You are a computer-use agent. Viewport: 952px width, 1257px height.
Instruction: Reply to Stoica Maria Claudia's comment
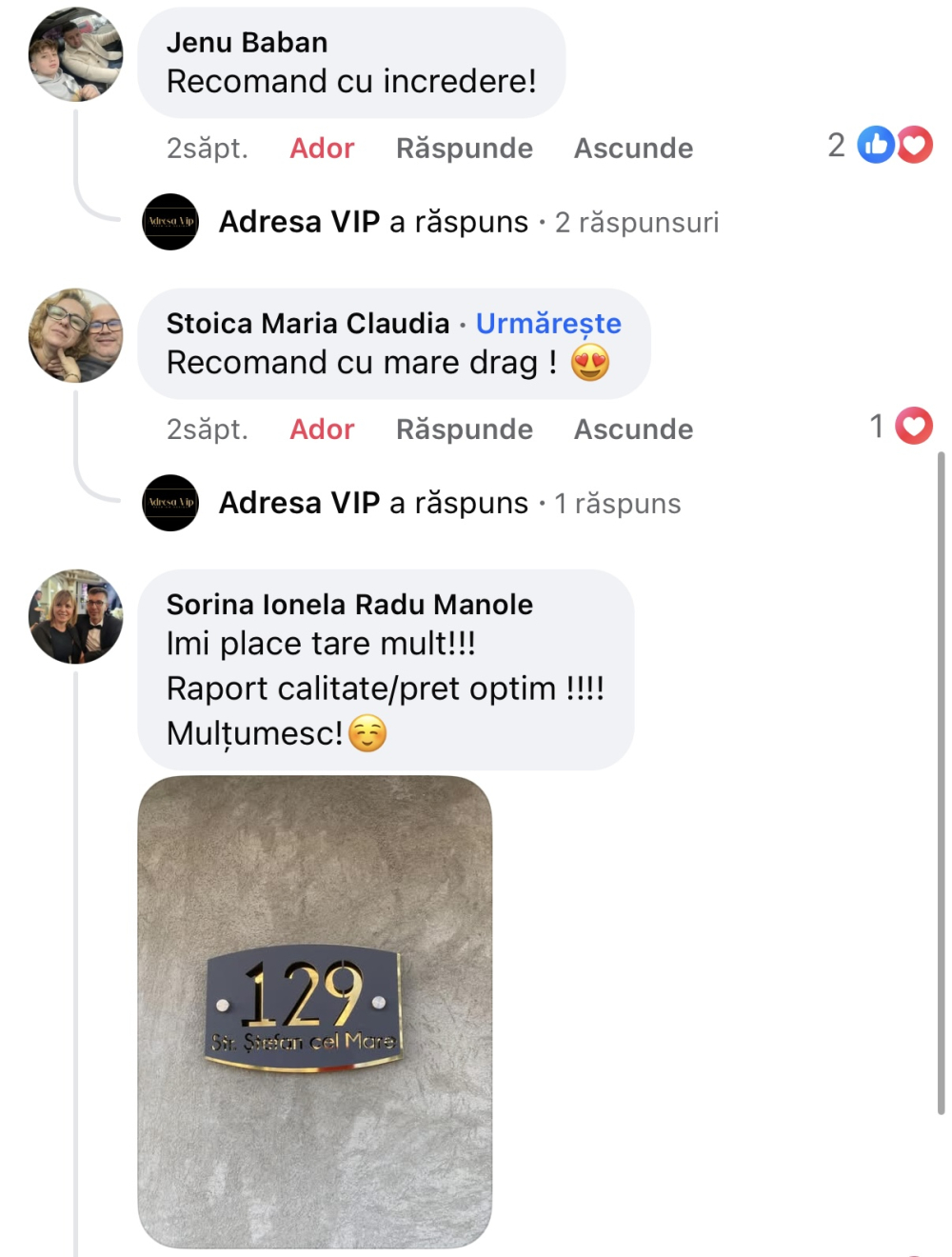click(x=464, y=429)
